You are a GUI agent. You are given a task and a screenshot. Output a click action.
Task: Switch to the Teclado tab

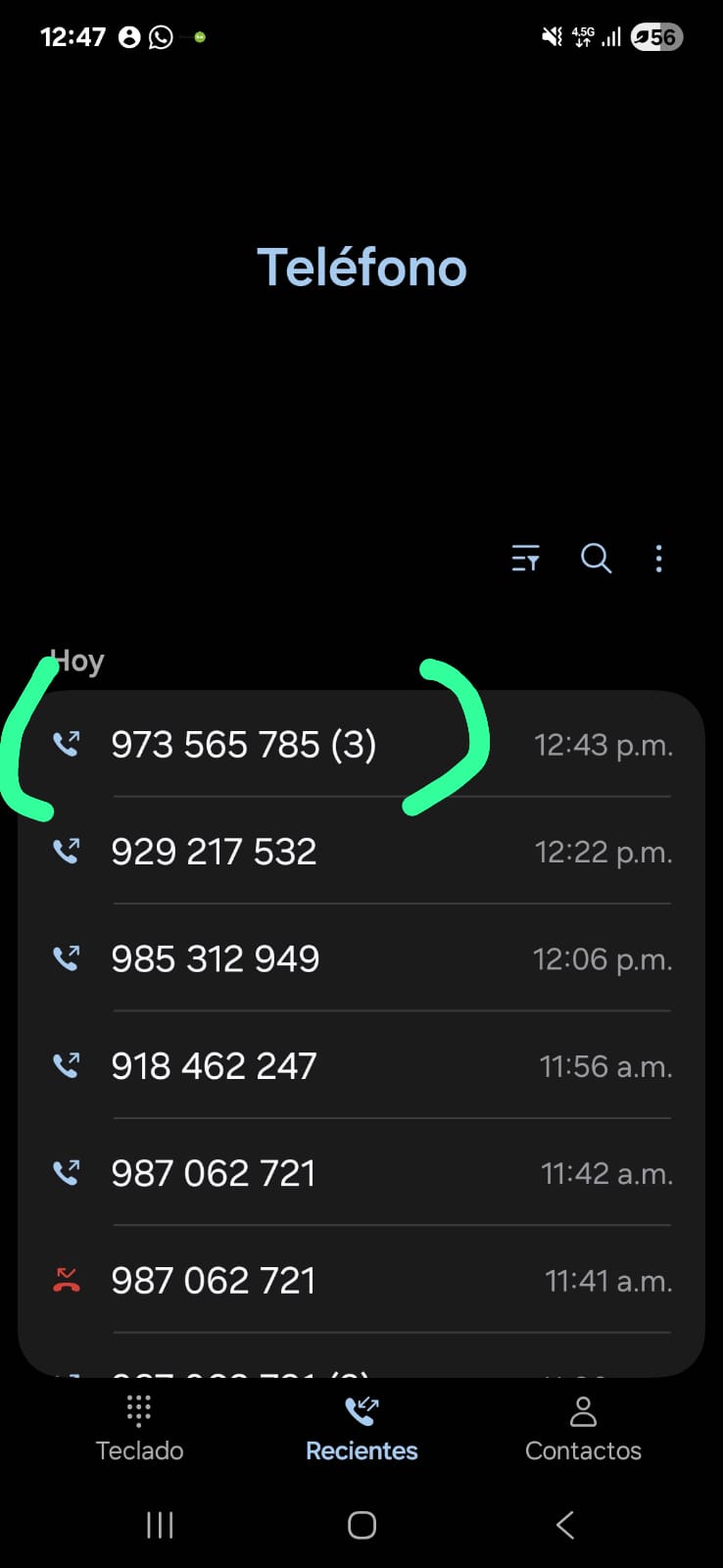139,1429
